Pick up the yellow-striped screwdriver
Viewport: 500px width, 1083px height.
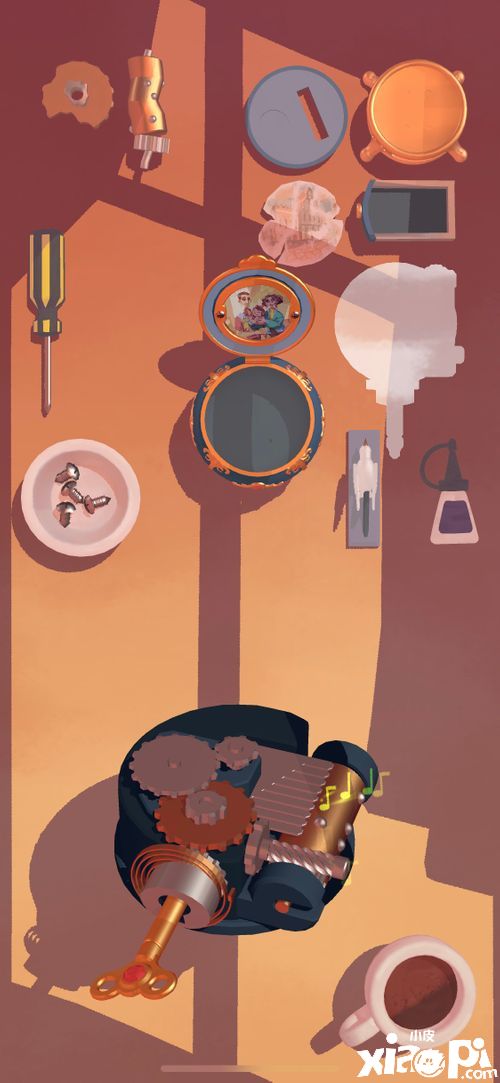[46, 320]
